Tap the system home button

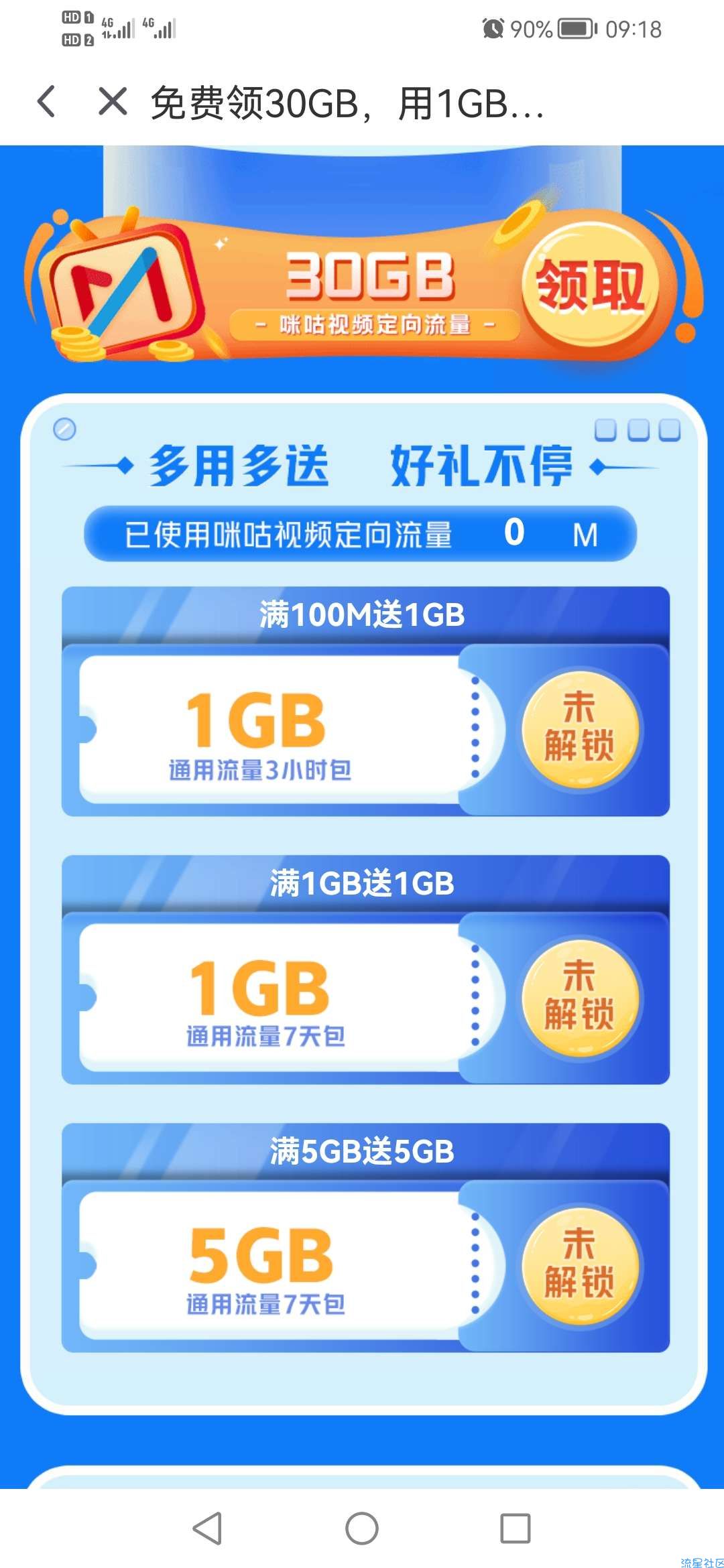[x=362, y=1528]
